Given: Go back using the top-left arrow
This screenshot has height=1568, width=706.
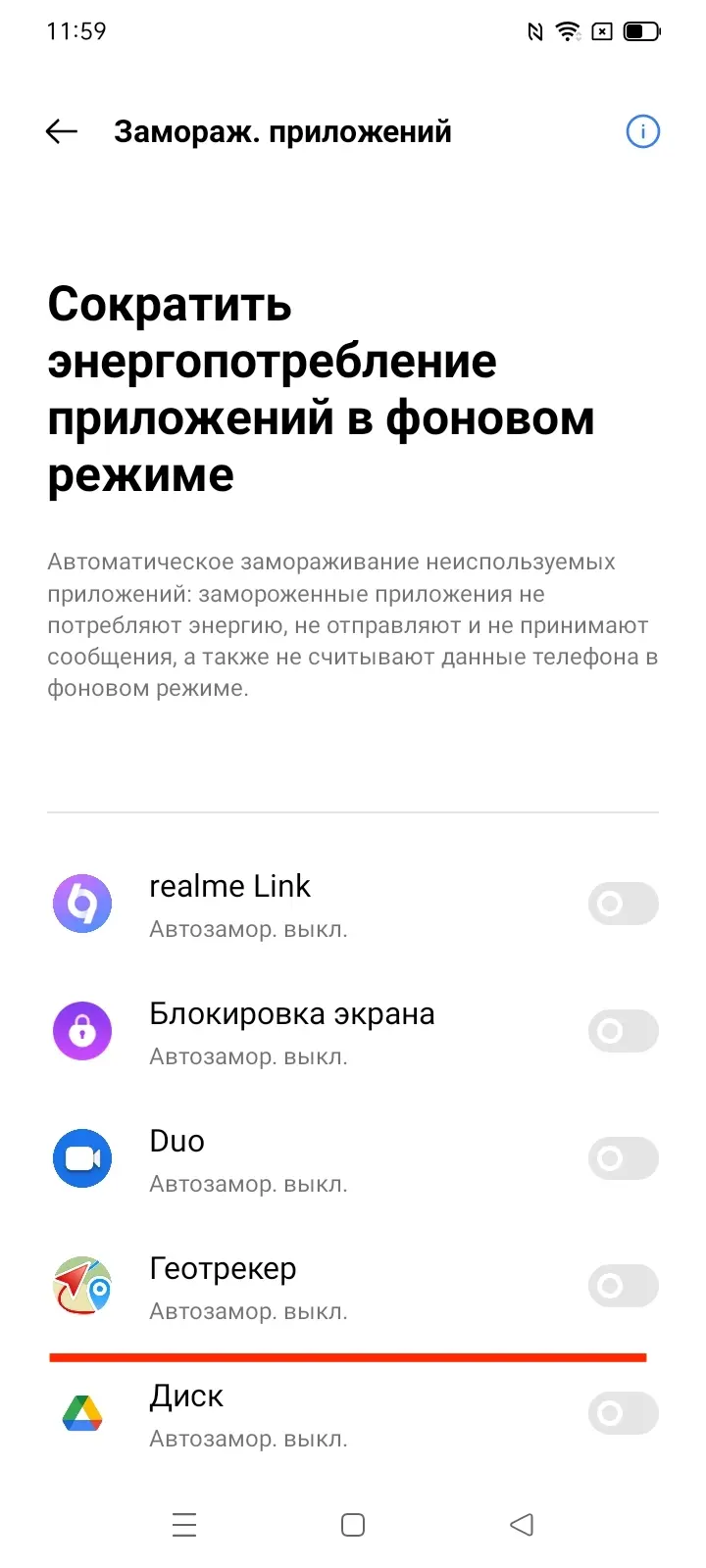Looking at the screenshot, I should click(61, 131).
